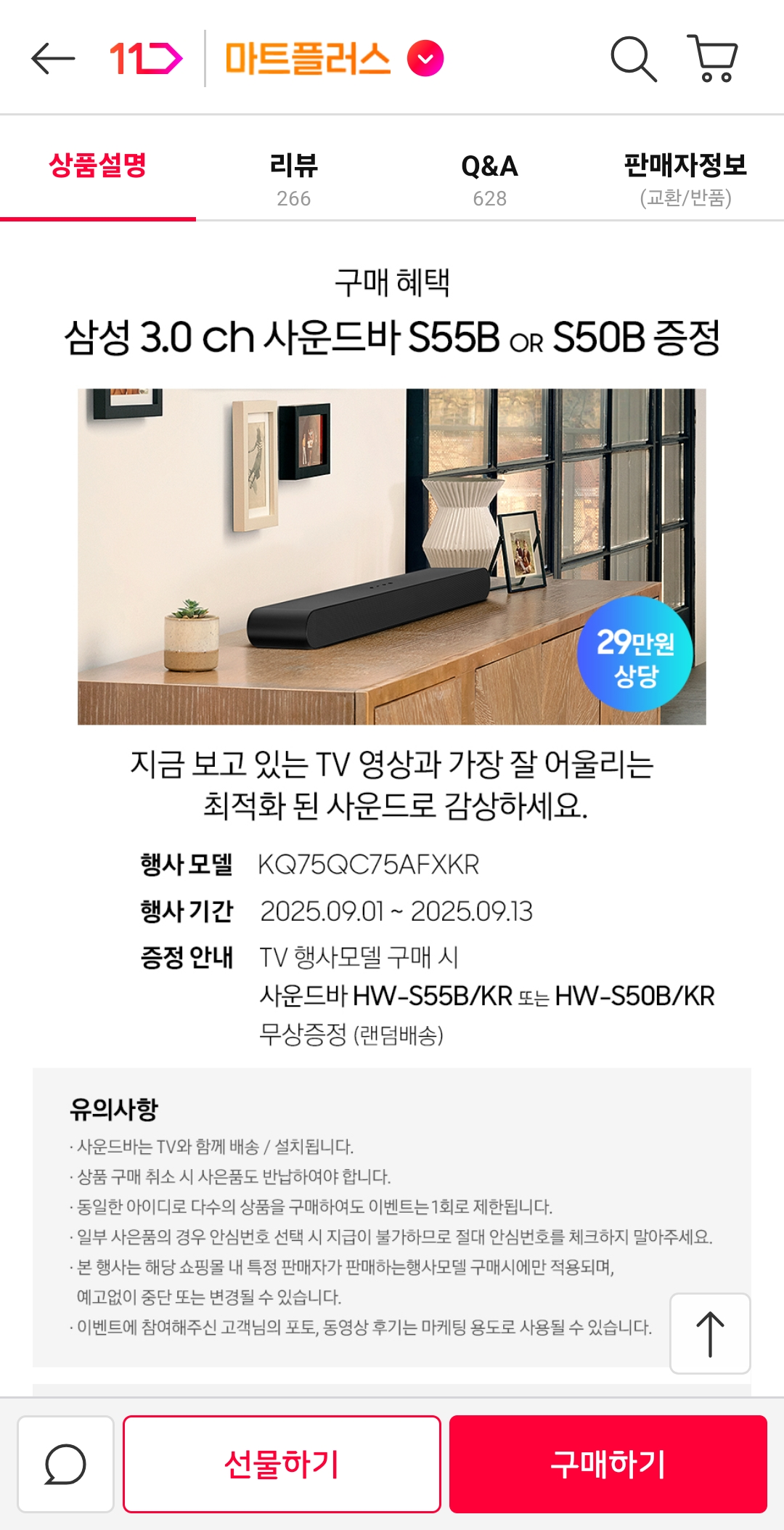Tap the 구매하기 button
The image size is (784, 1530).
[608, 1464]
